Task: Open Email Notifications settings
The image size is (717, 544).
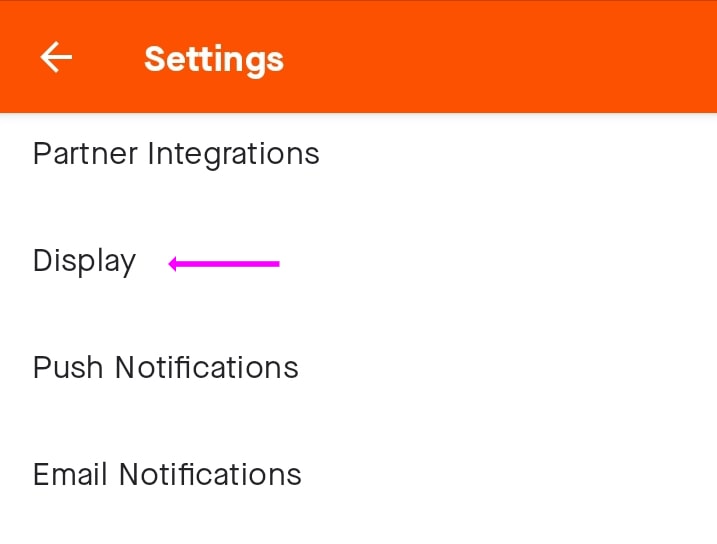Action: [x=167, y=474]
